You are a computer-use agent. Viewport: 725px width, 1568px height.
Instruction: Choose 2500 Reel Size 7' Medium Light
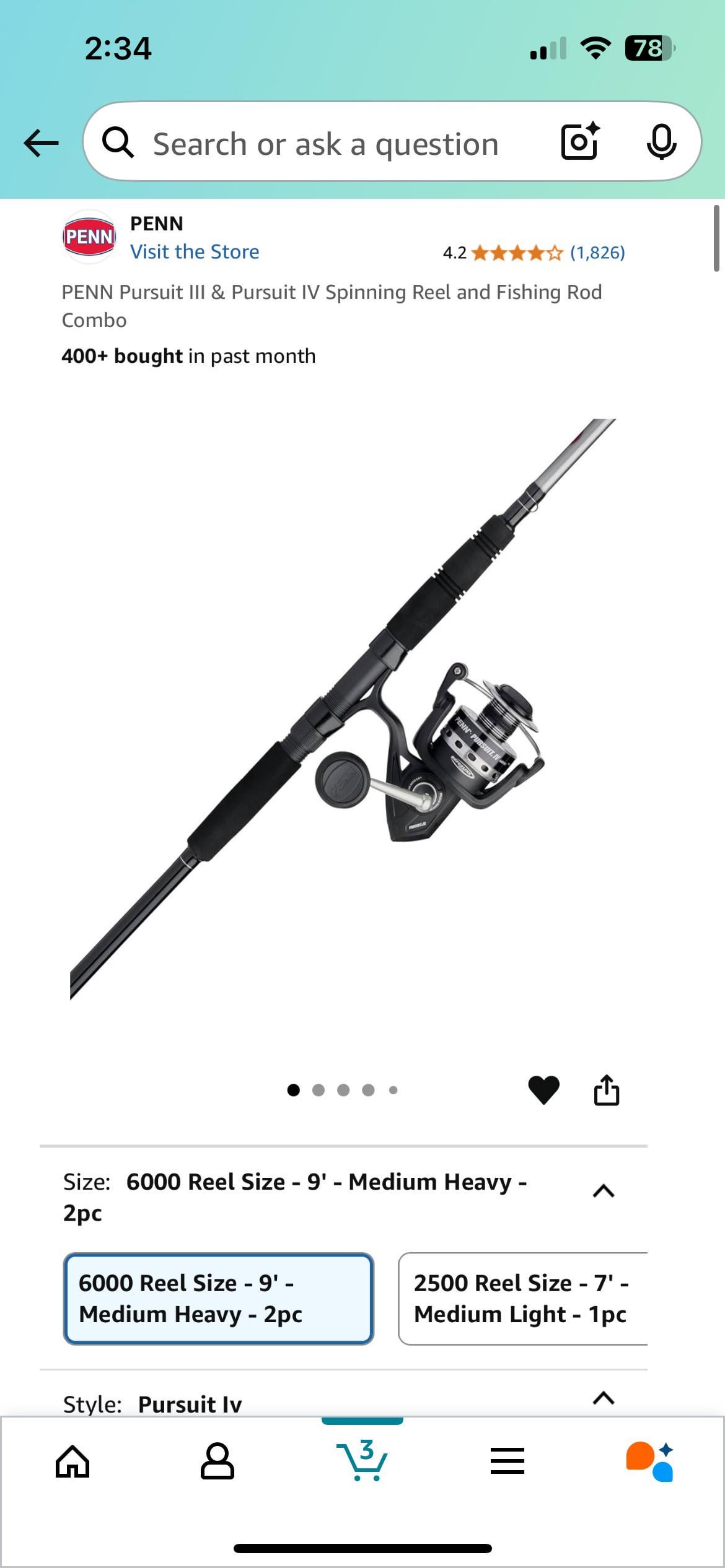[x=522, y=1298]
